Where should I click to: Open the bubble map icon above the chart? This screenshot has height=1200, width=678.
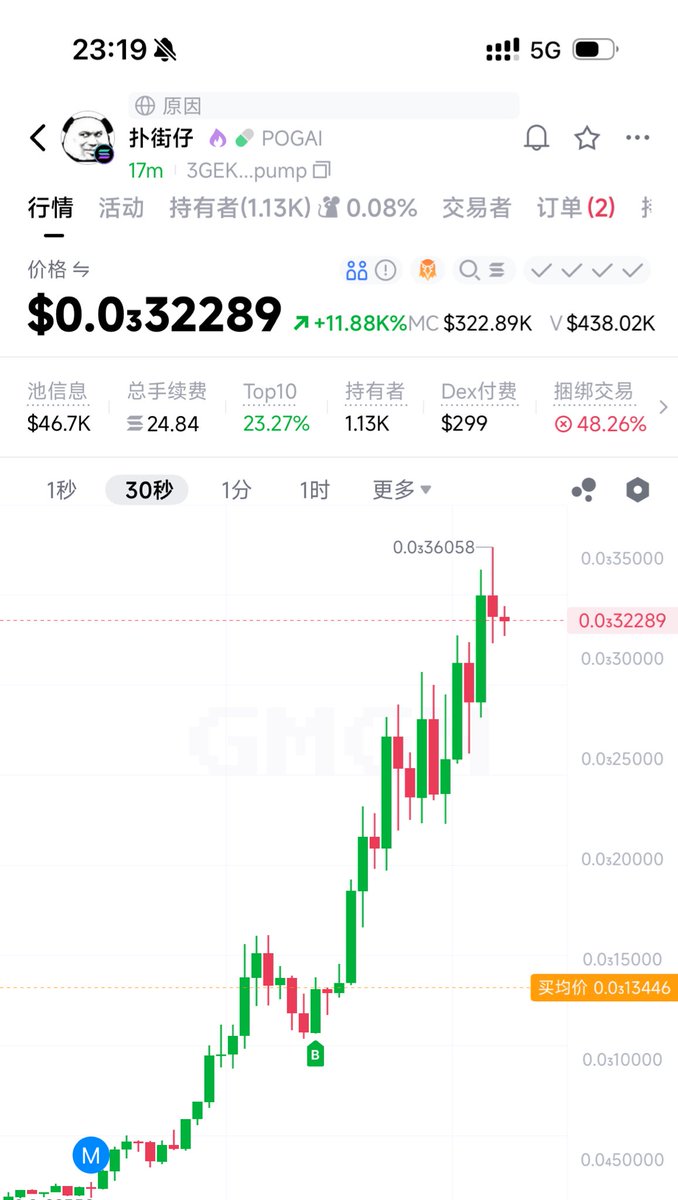point(583,489)
